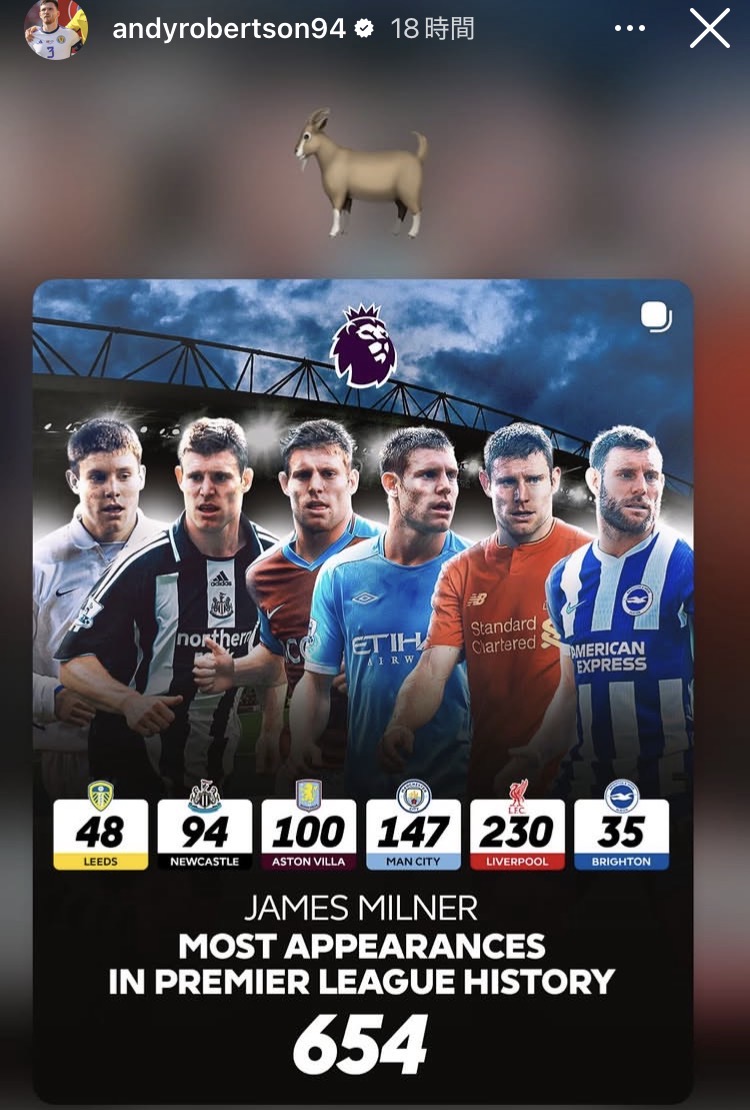The width and height of the screenshot is (750, 1110).
Task: Close the story viewer
Action: (709, 29)
